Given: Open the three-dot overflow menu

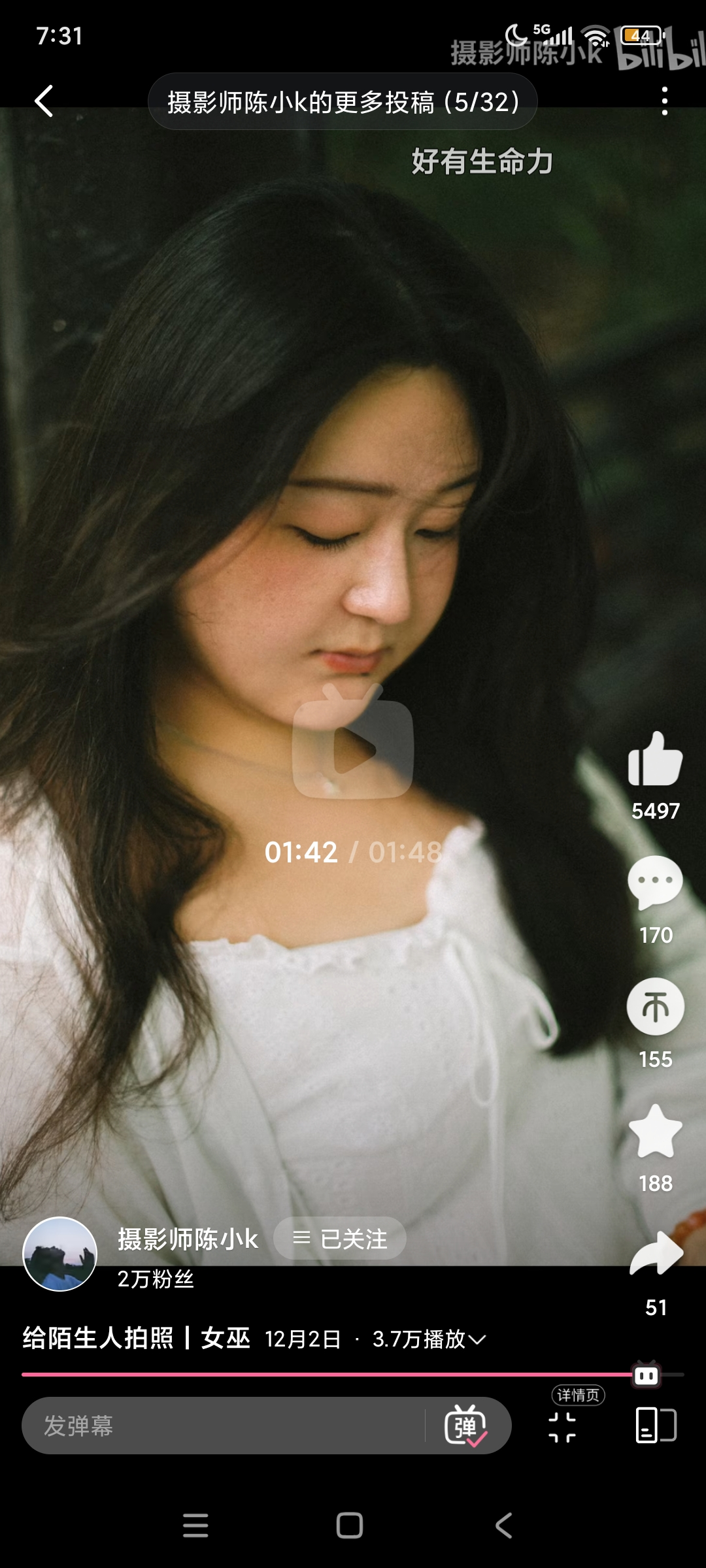Looking at the screenshot, I should [x=664, y=101].
